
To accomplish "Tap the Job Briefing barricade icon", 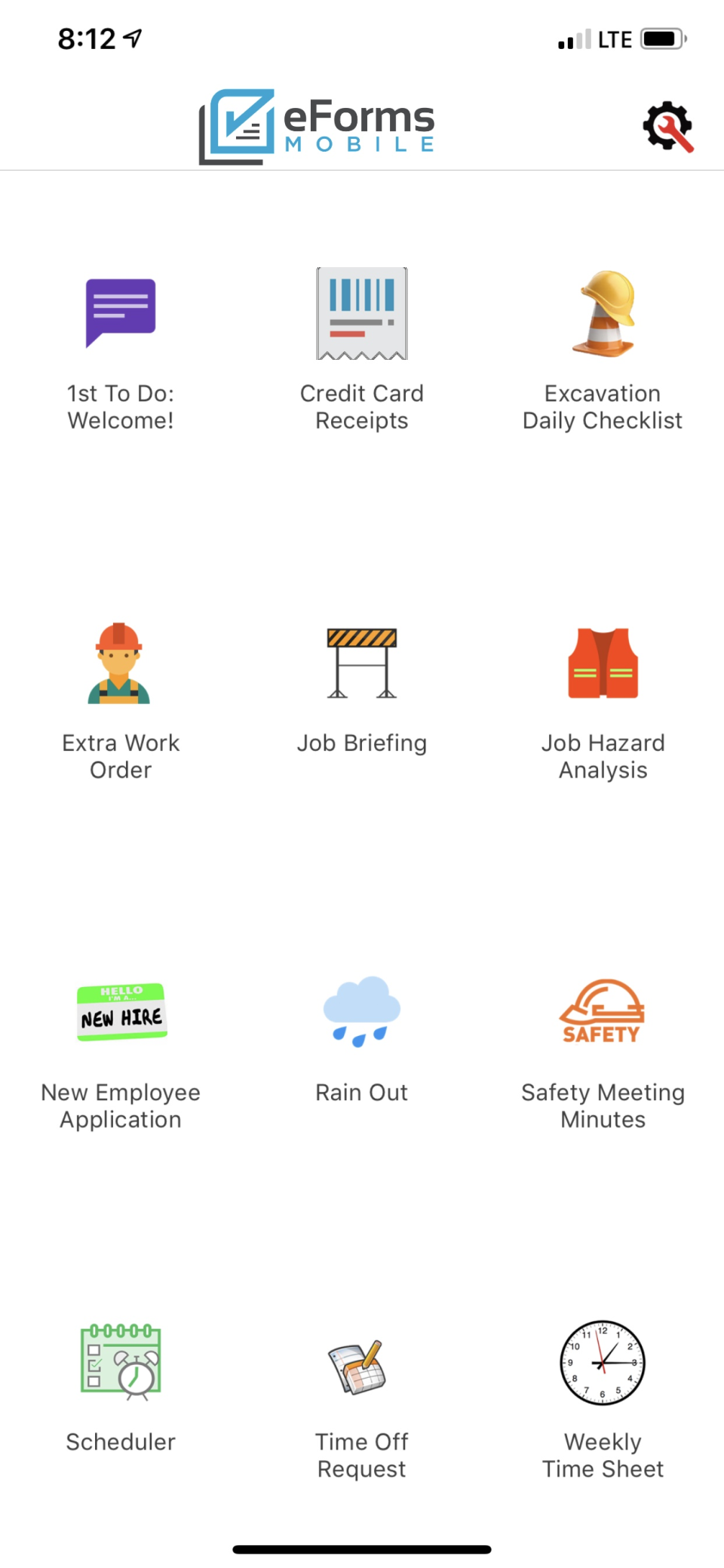I will pos(362,663).
